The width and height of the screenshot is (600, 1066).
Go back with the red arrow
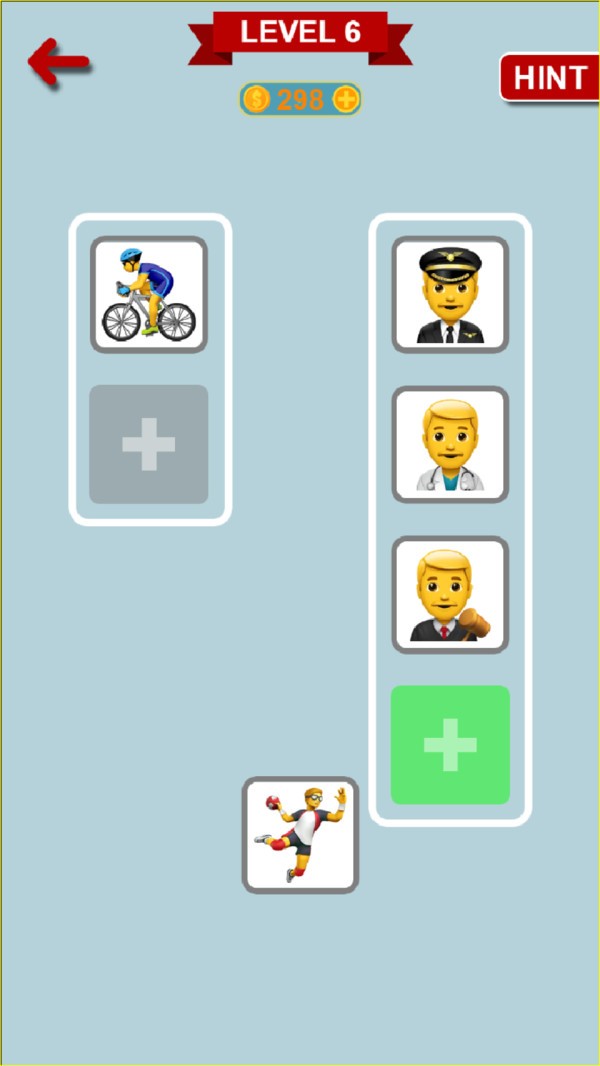coord(58,61)
